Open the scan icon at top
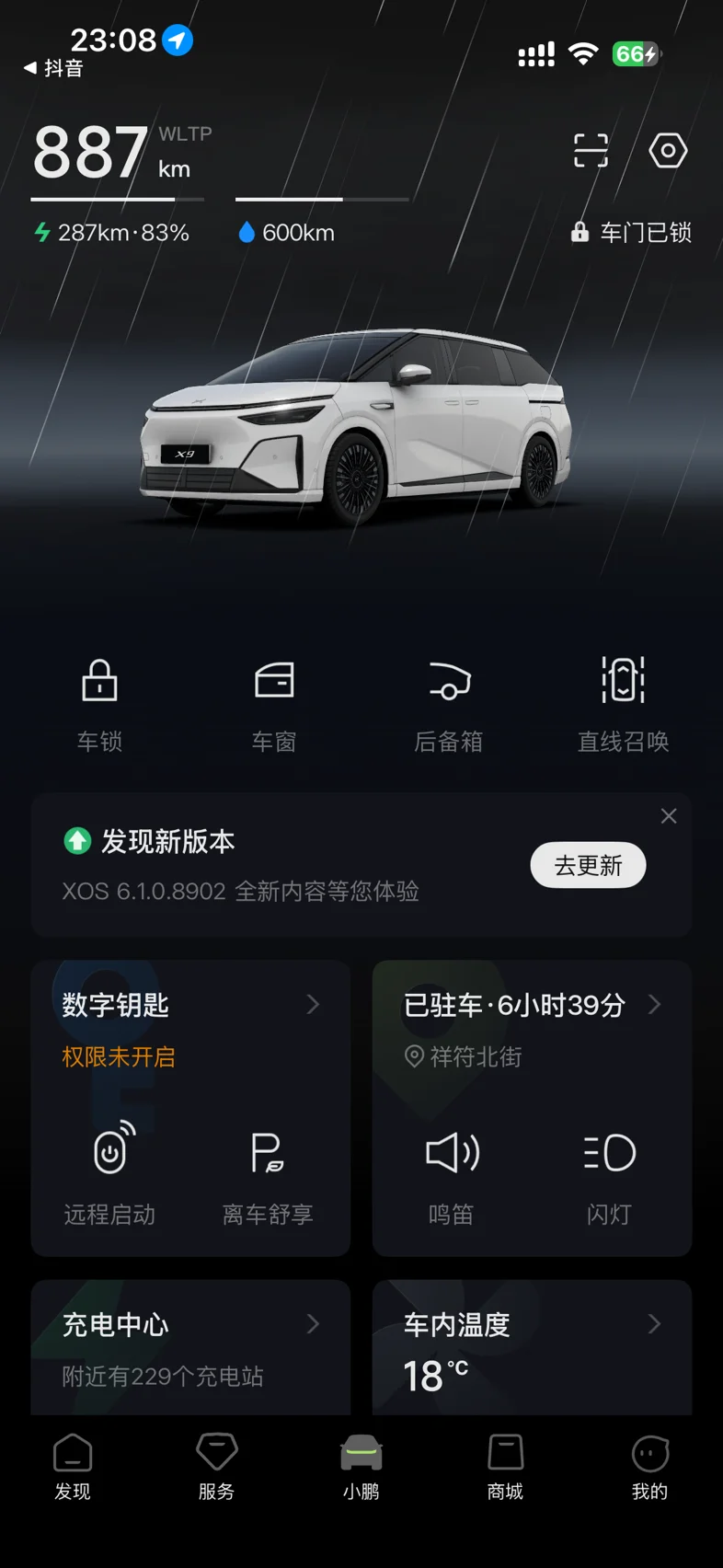 pyautogui.click(x=591, y=150)
